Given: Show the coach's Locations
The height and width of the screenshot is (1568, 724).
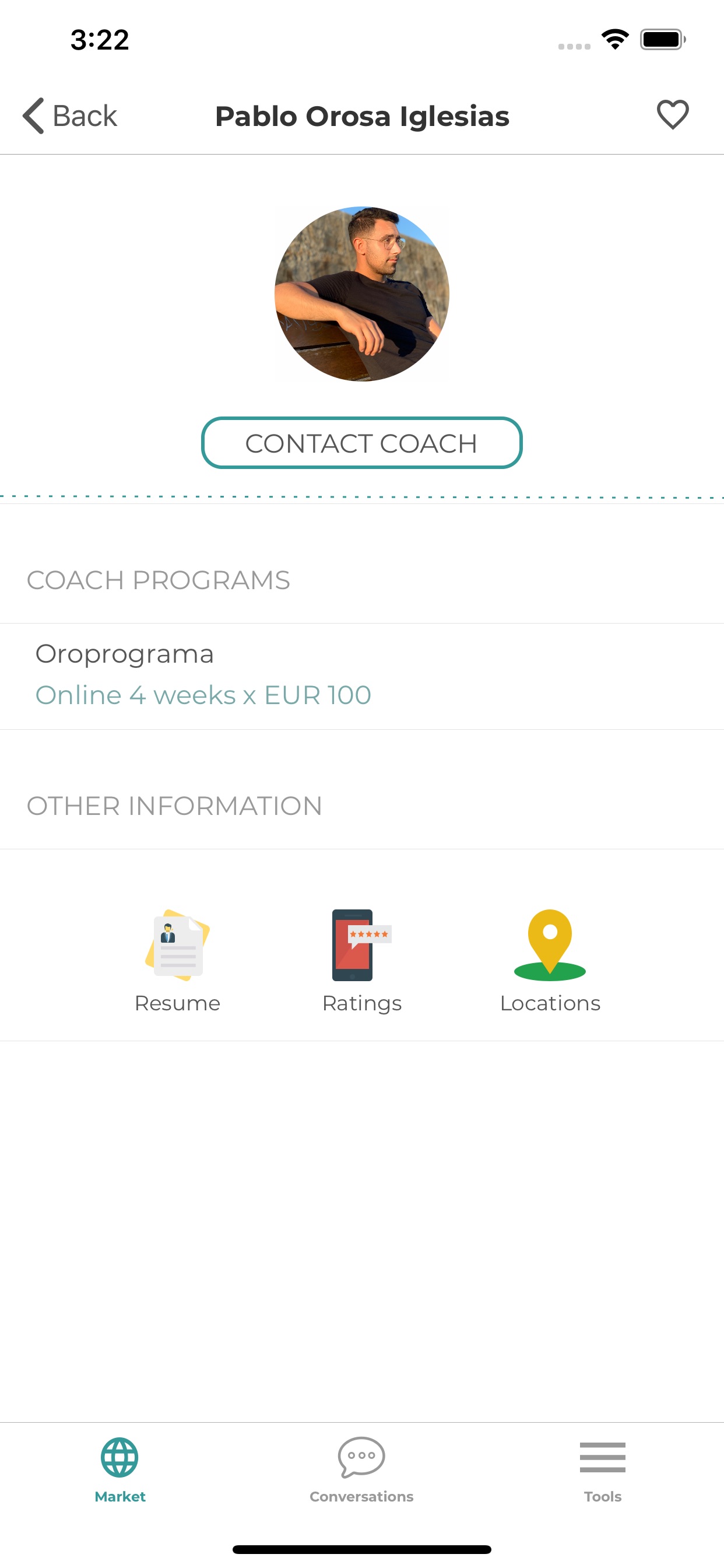Looking at the screenshot, I should 549,961.
